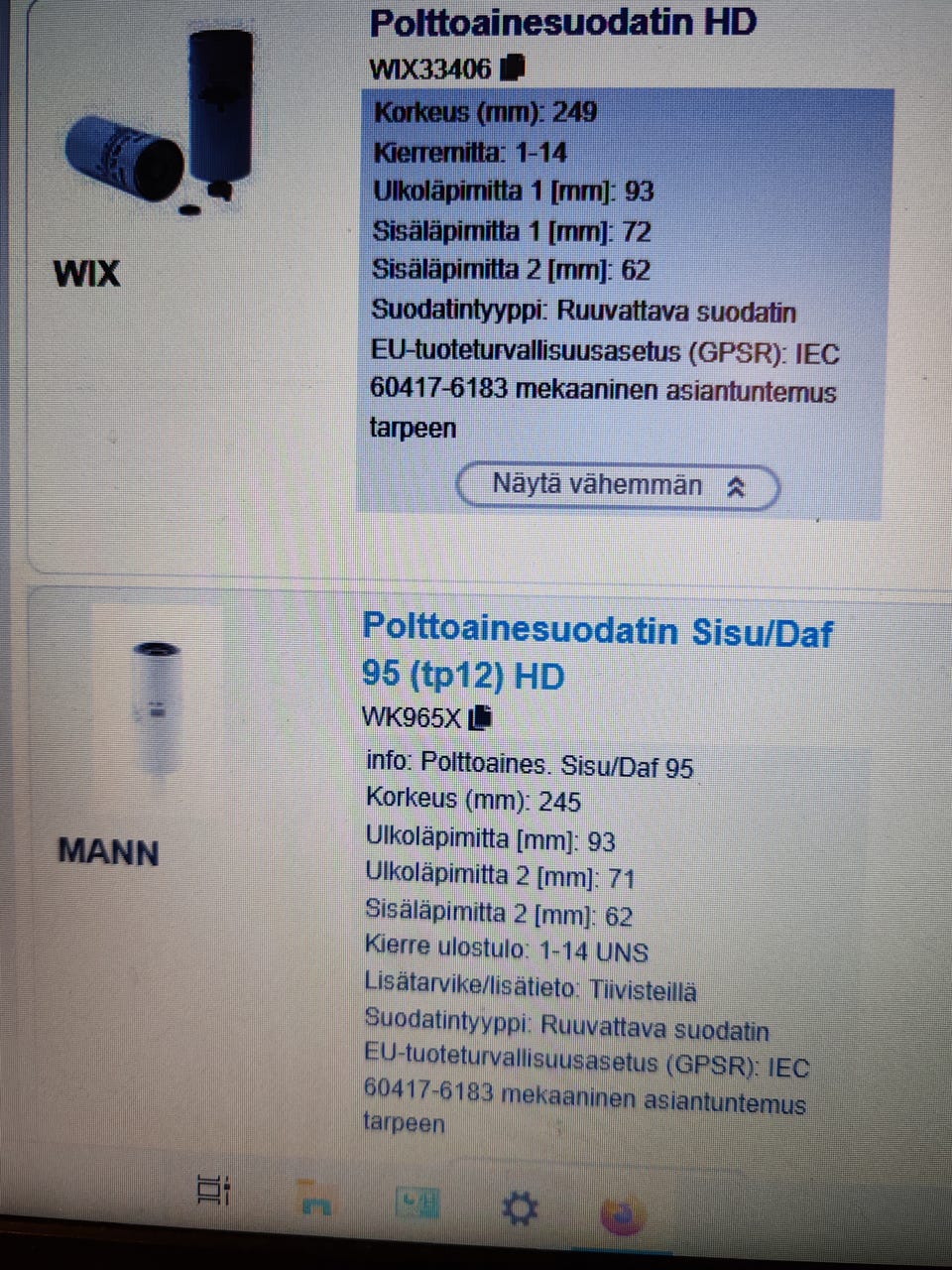View the MANN fuel filter image

[x=157, y=706]
